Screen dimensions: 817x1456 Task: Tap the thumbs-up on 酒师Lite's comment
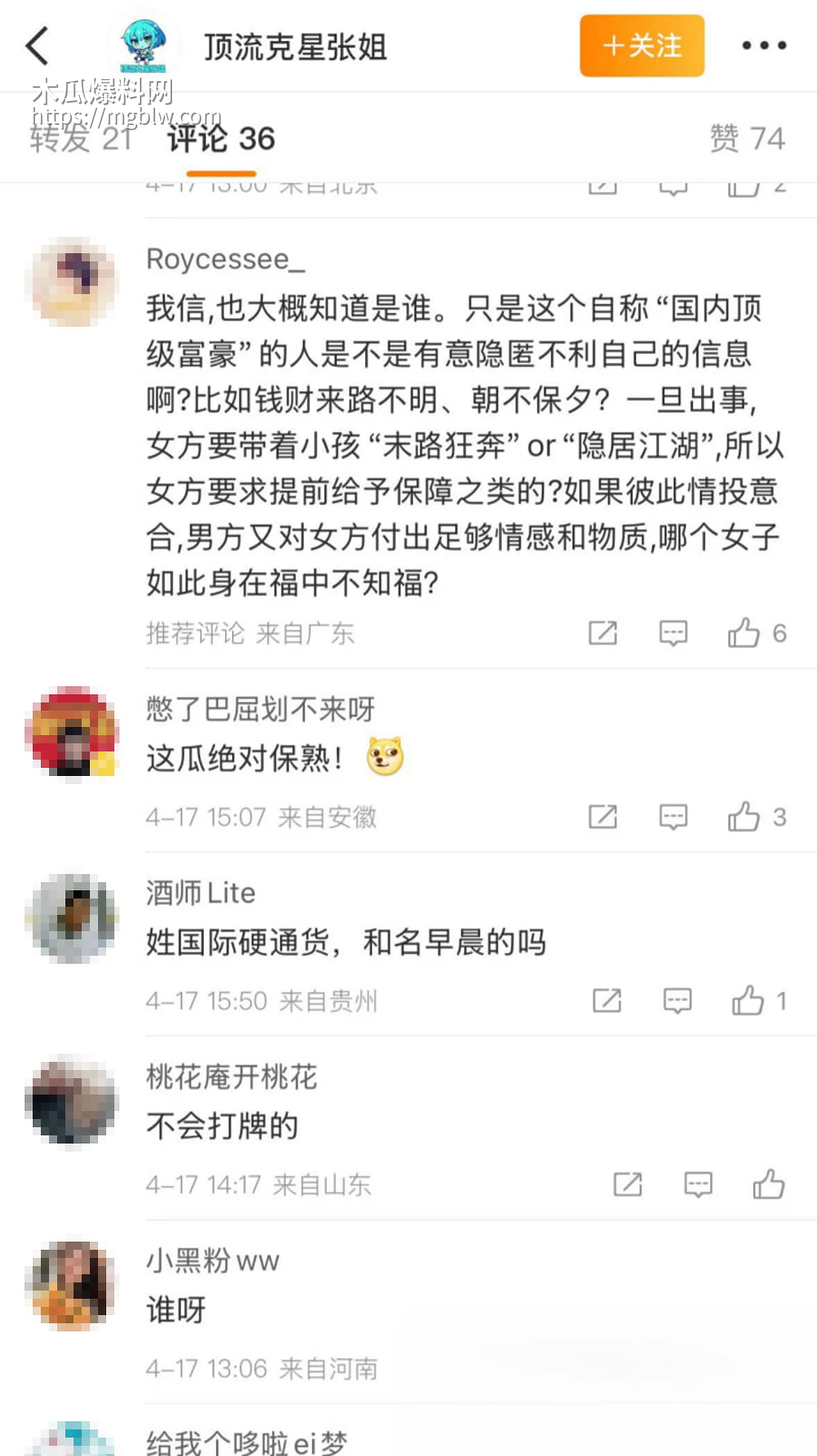(750, 1002)
